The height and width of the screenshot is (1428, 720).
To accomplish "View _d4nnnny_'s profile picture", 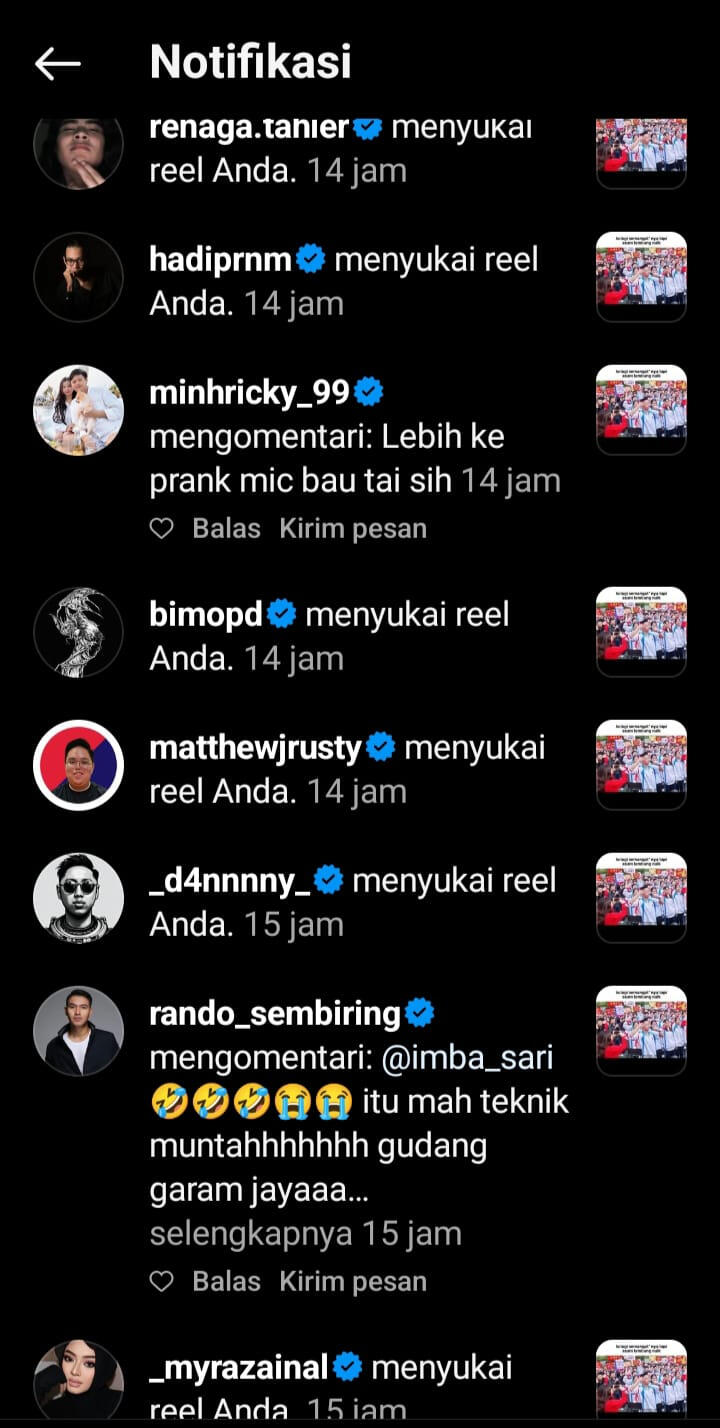I will pyautogui.click(x=78, y=897).
